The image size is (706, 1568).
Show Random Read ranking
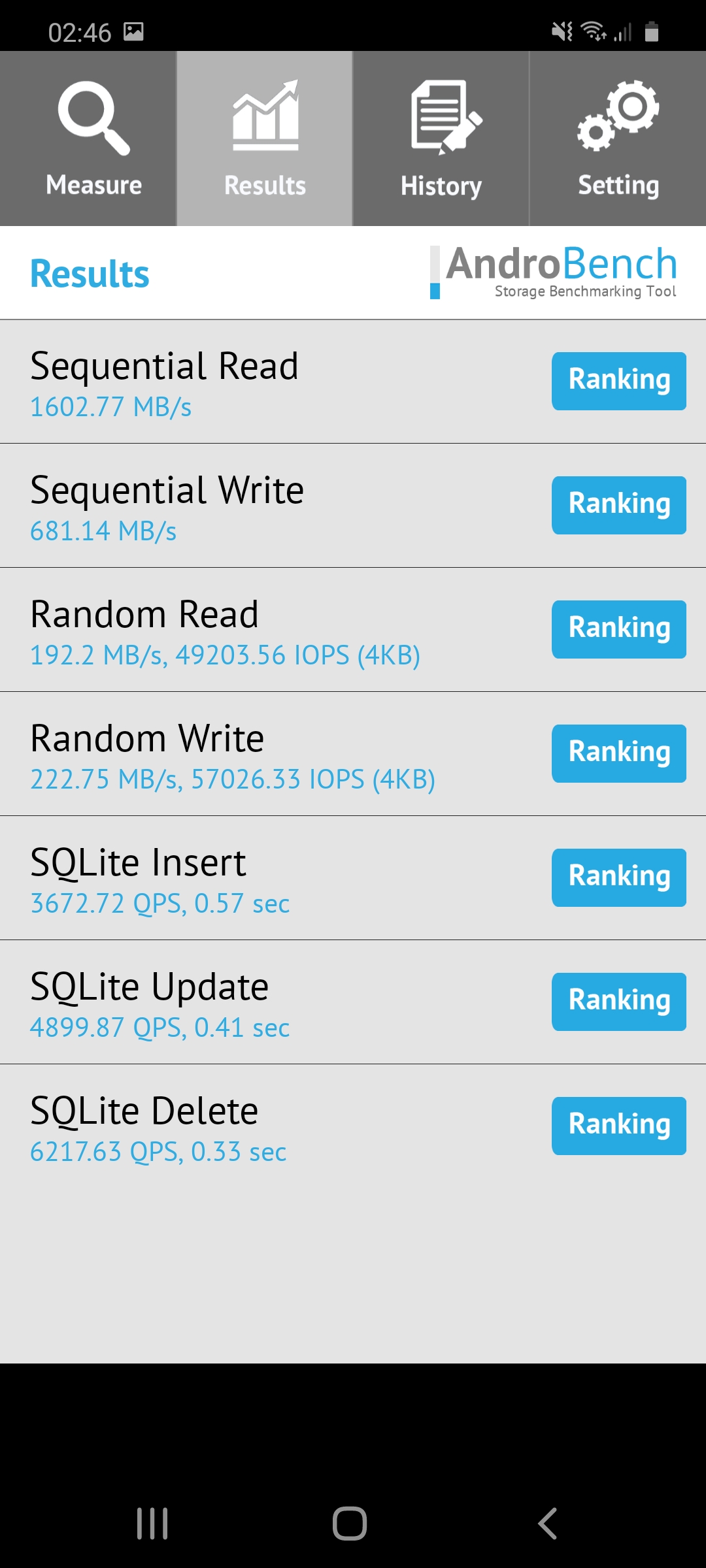(x=618, y=629)
